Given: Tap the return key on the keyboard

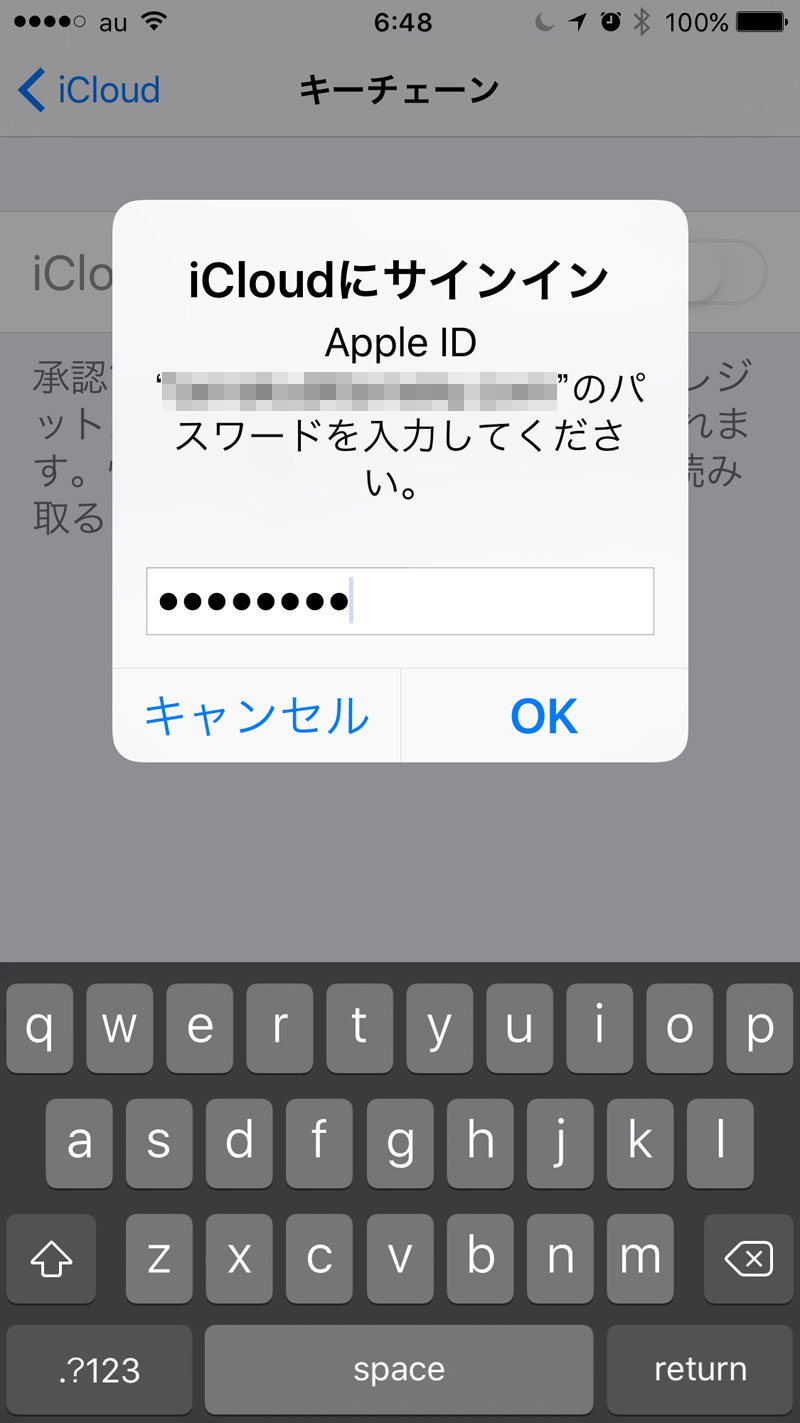Looking at the screenshot, I should tap(699, 1369).
